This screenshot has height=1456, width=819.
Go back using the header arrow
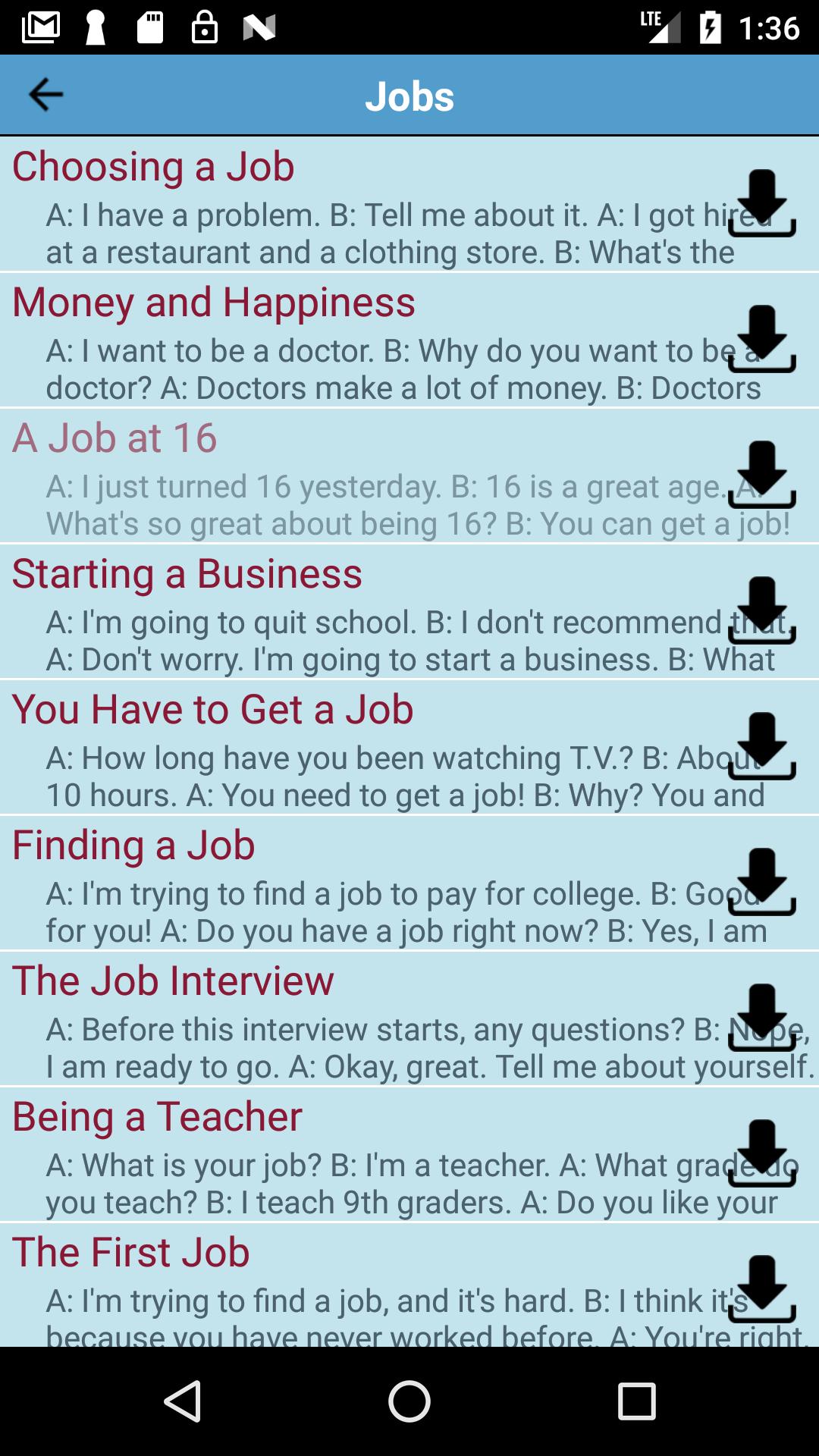45,95
